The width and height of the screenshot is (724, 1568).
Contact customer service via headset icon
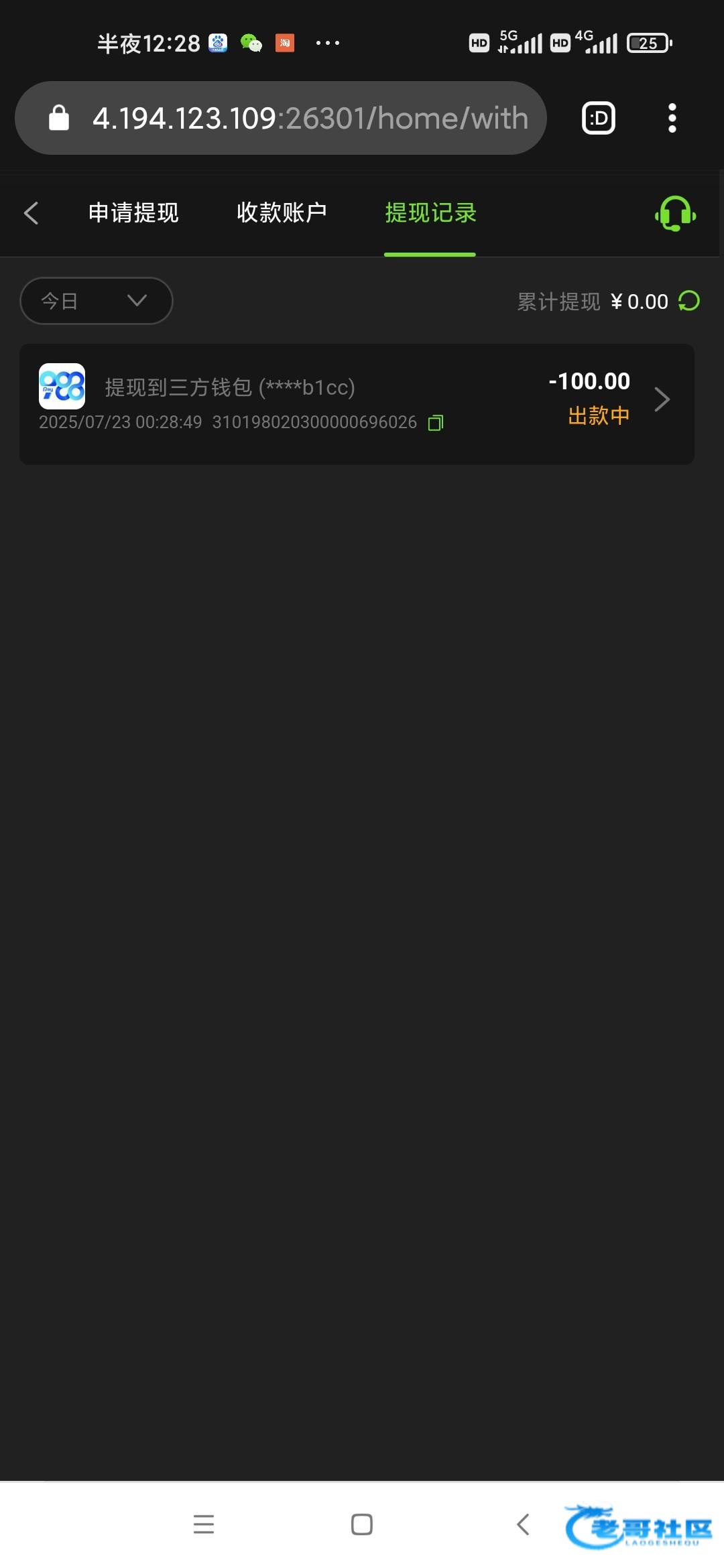point(675,214)
